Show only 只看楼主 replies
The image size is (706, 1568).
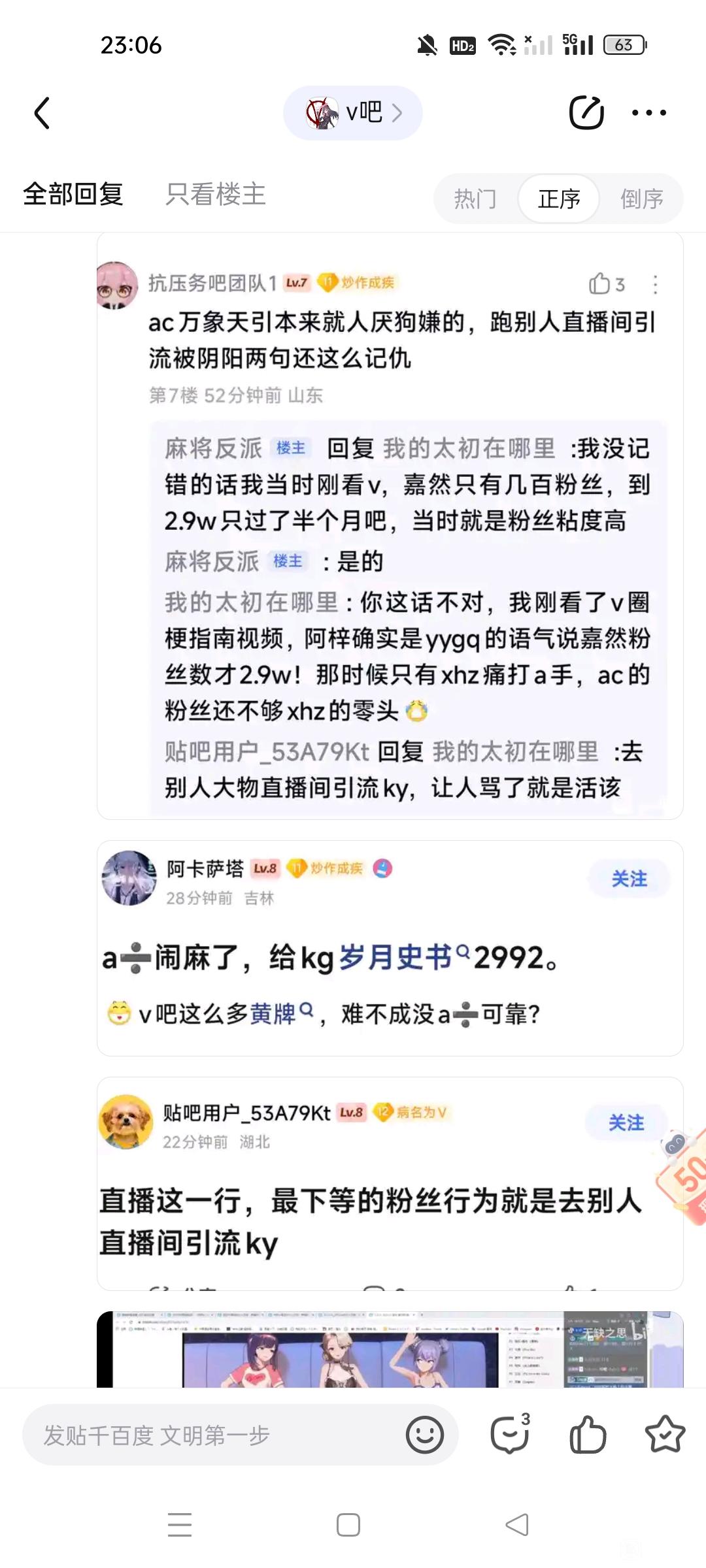[x=216, y=194]
